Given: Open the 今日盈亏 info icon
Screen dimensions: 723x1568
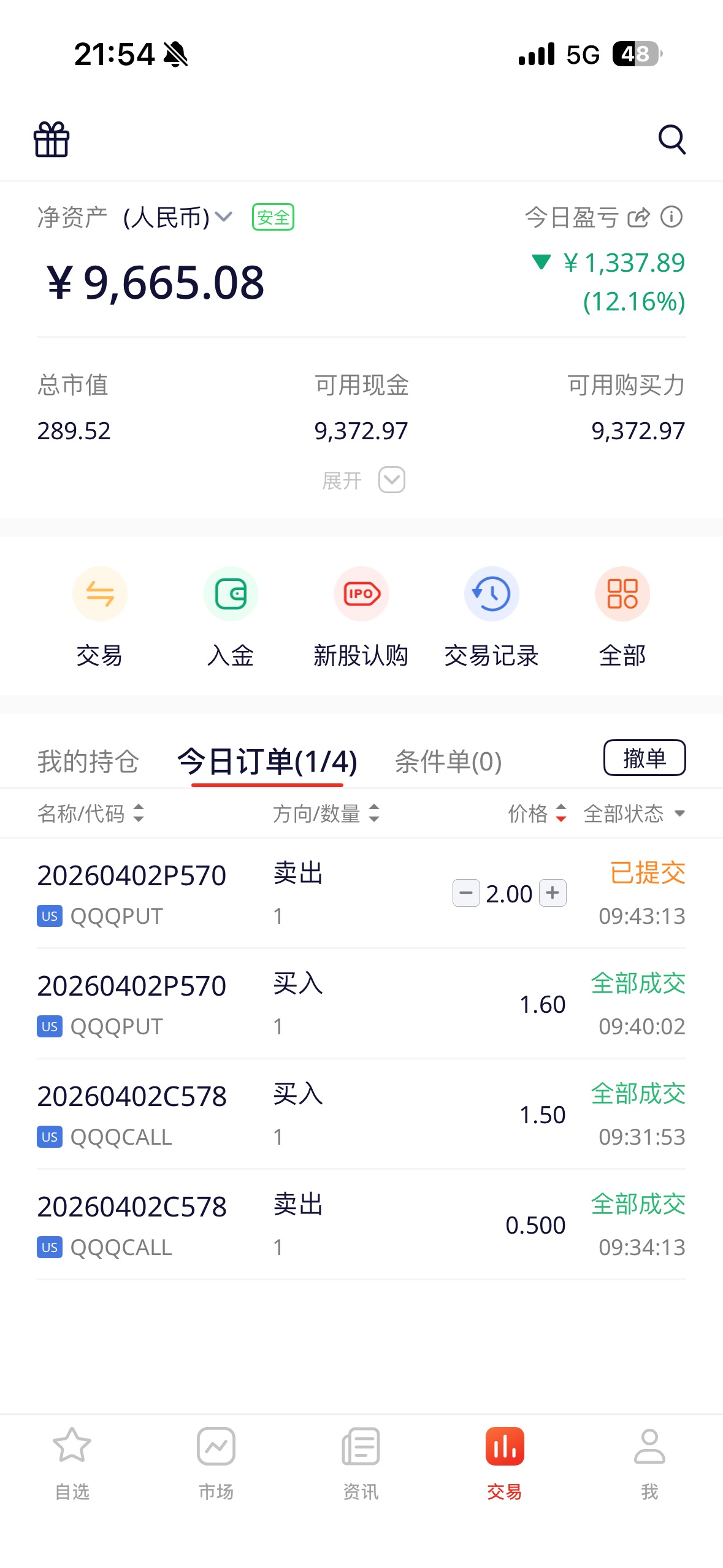Looking at the screenshot, I should (x=671, y=217).
